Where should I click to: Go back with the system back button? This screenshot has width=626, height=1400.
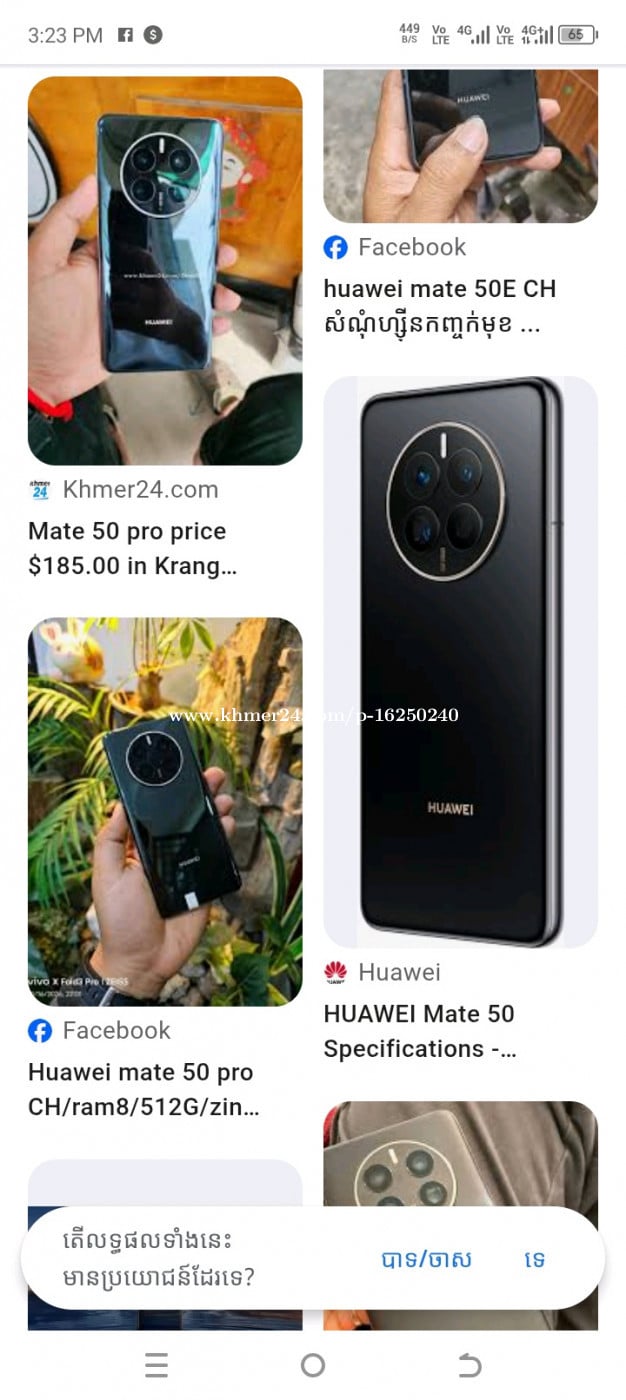click(x=469, y=1365)
